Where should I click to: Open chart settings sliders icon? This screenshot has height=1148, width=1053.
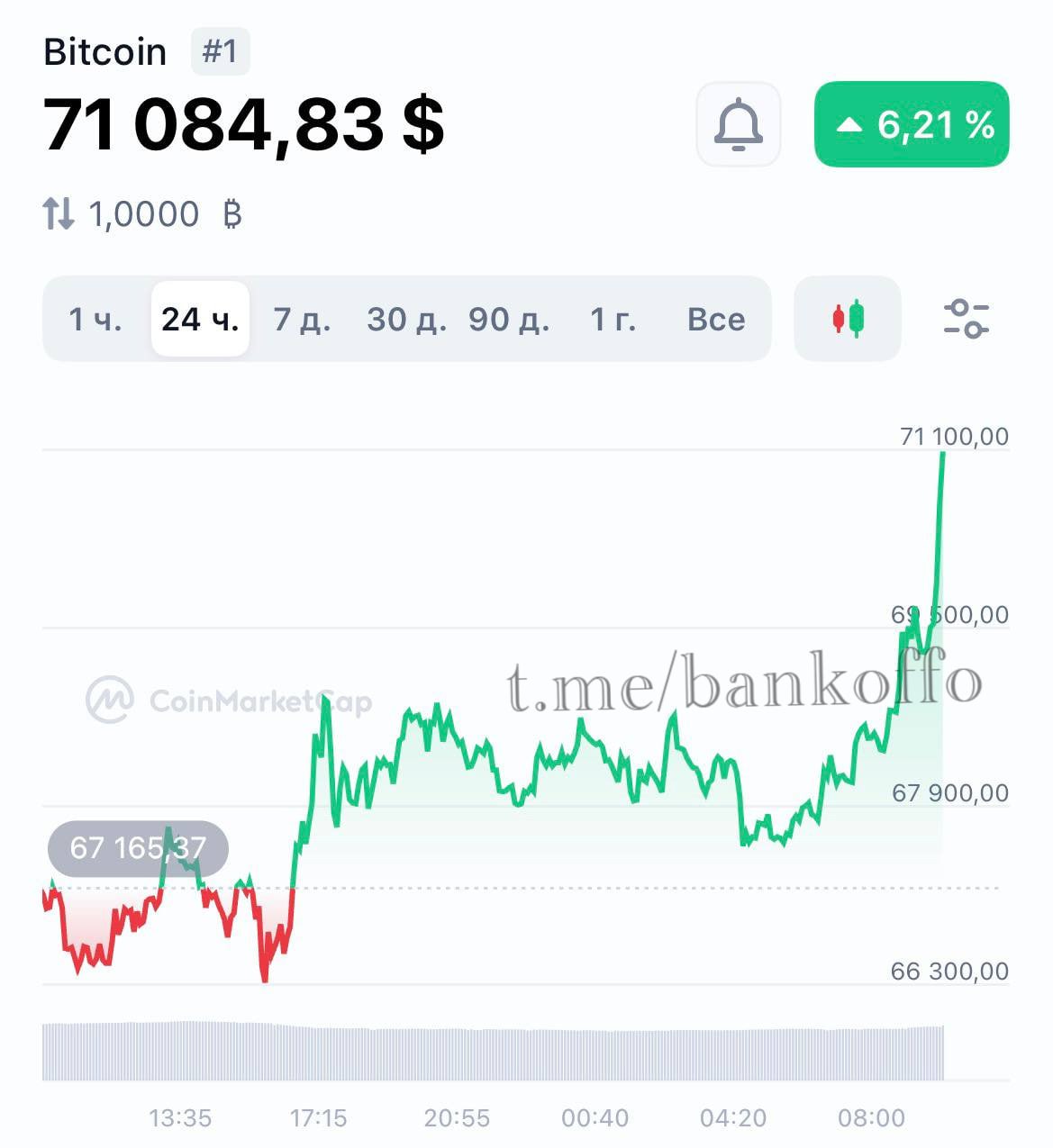pyautogui.click(x=966, y=319)
